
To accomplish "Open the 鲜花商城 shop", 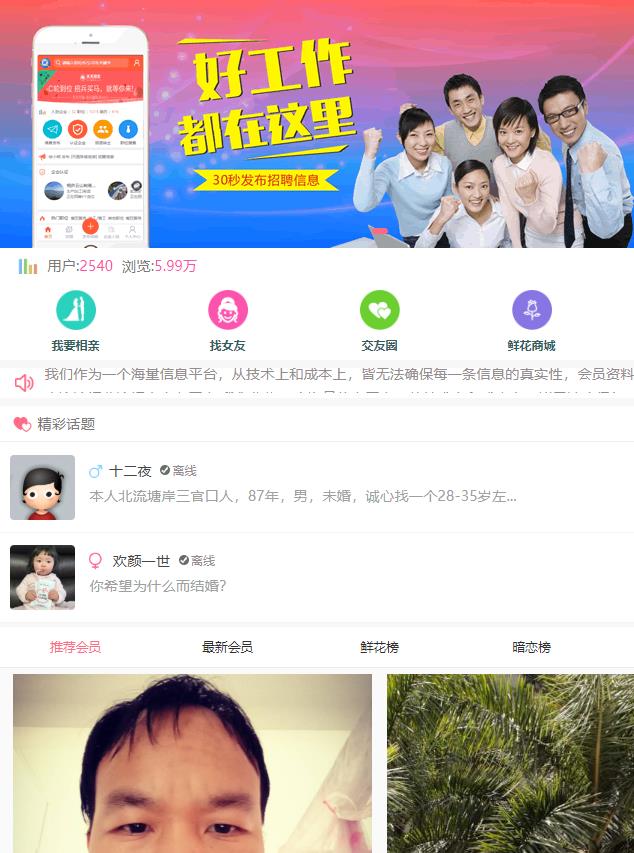I will 531,321.
